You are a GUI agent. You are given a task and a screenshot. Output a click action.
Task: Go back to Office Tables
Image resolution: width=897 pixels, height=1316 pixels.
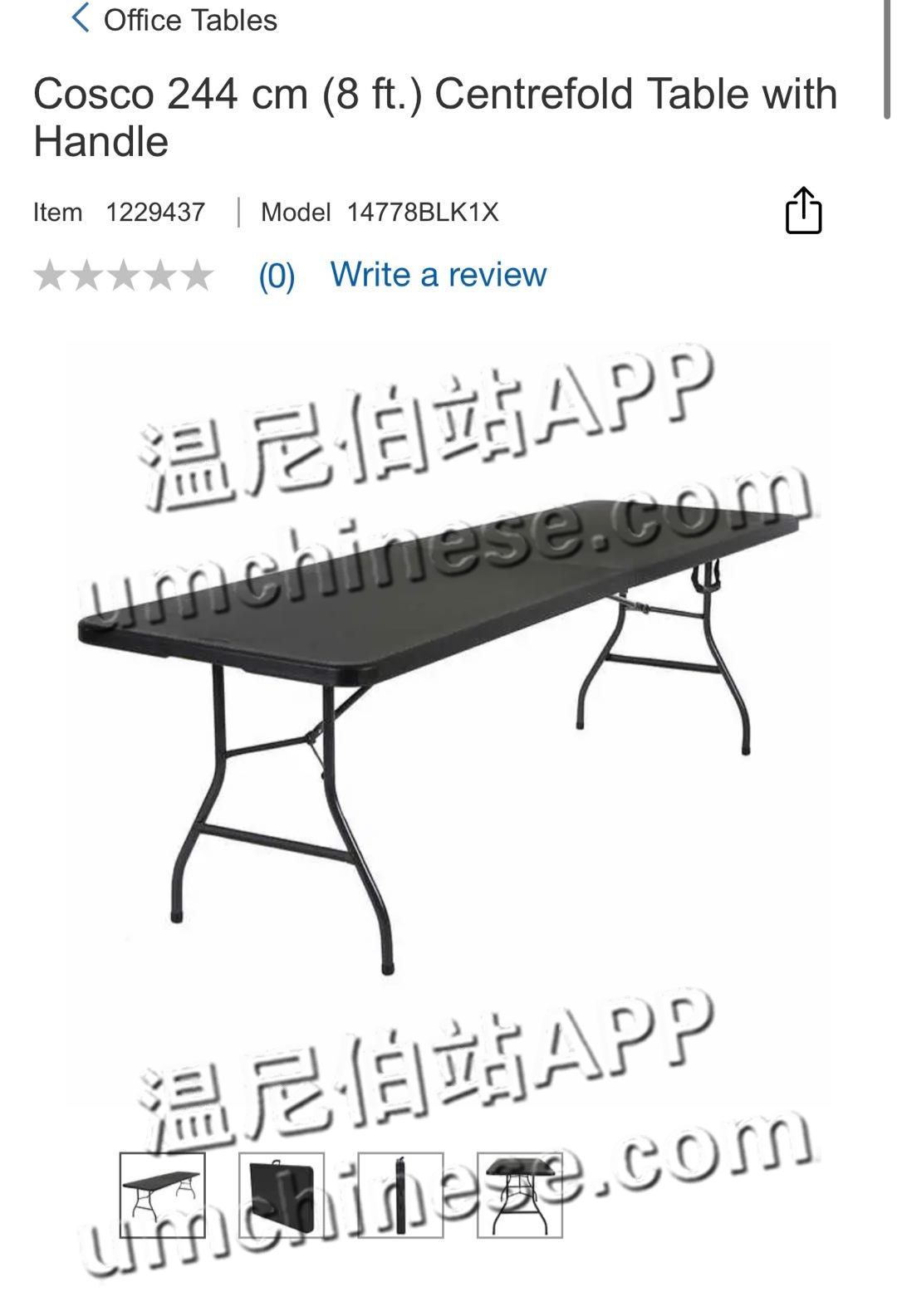coord(175,20)
